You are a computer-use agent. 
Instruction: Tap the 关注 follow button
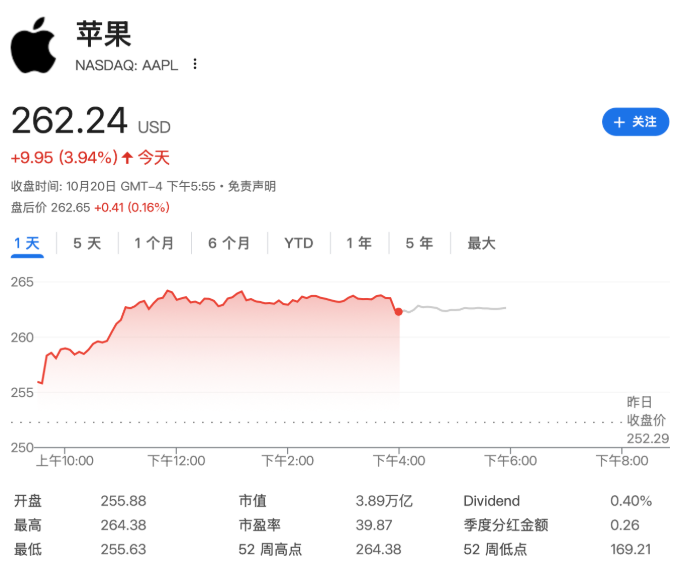(x=635, y=122)
